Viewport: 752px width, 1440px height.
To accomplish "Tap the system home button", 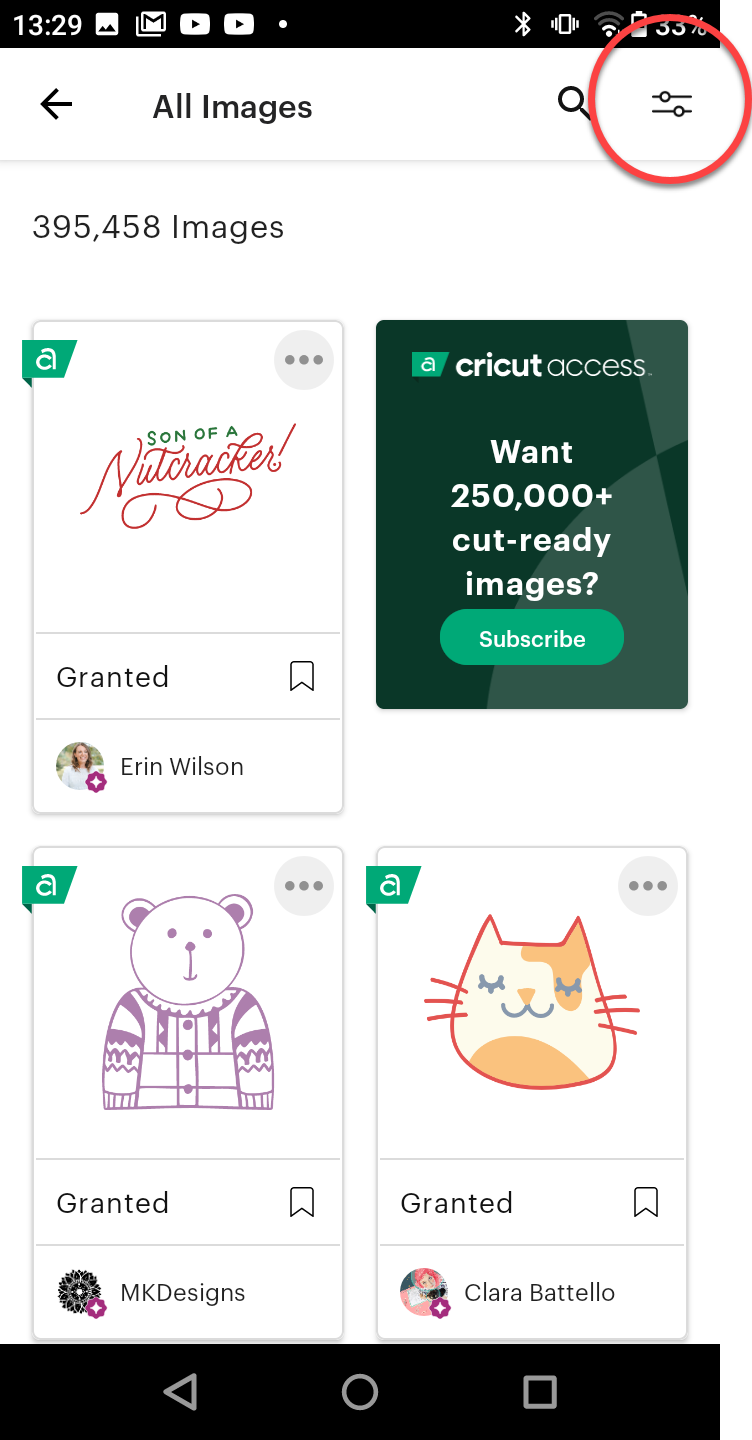I will (360, 1391).
